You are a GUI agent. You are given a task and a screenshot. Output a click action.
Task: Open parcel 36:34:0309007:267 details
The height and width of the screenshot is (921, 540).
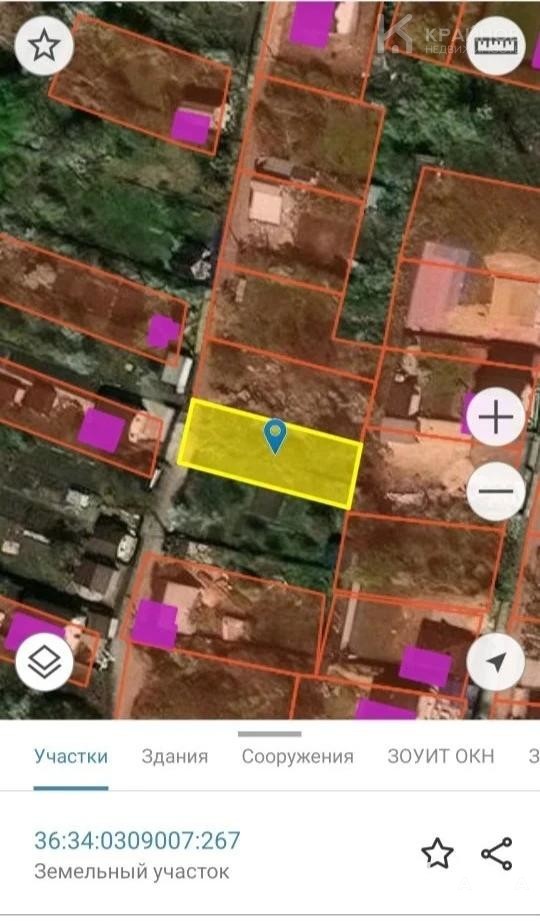[137, 841]
